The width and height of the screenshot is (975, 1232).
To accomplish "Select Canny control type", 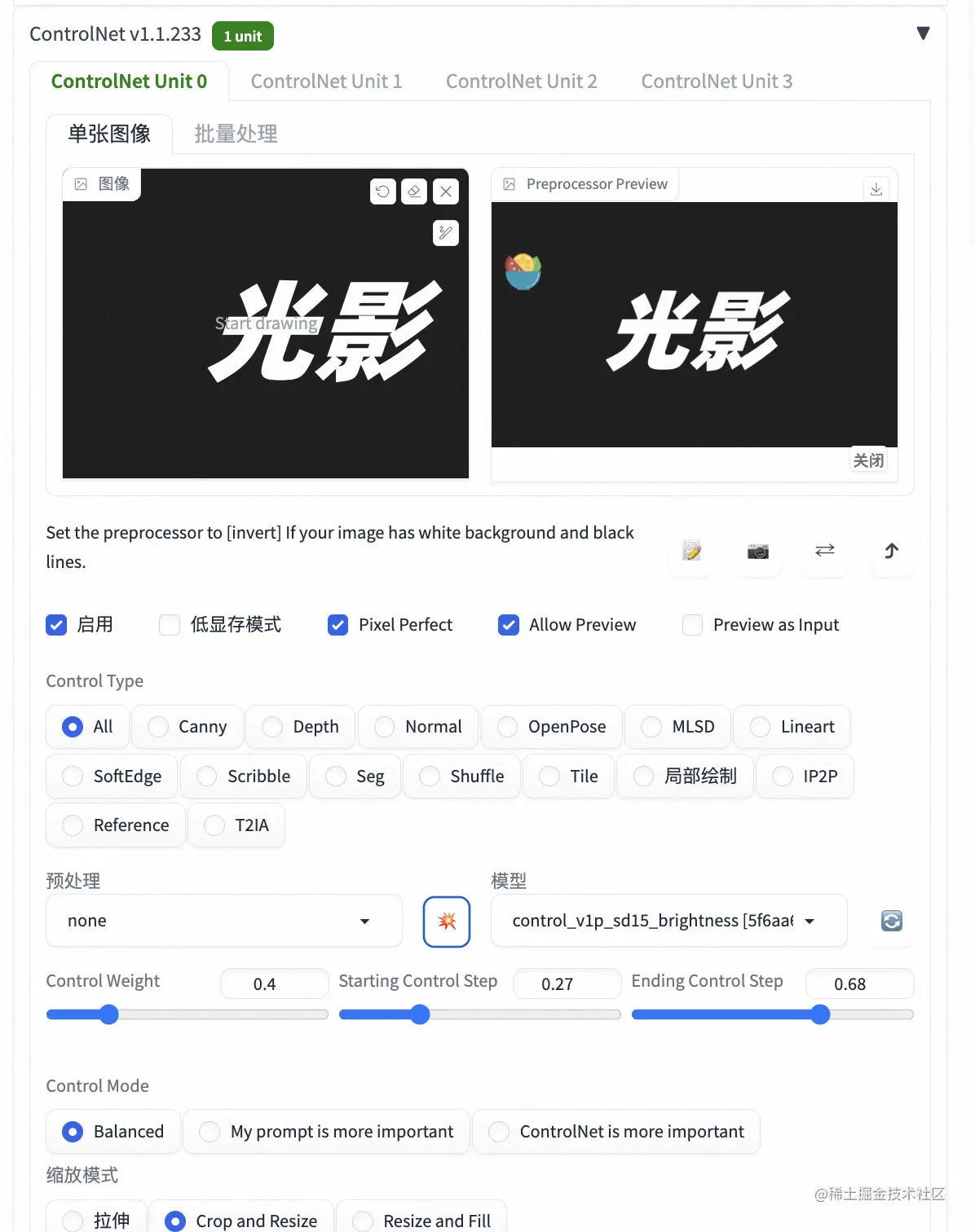I will (x=158, y=727).
